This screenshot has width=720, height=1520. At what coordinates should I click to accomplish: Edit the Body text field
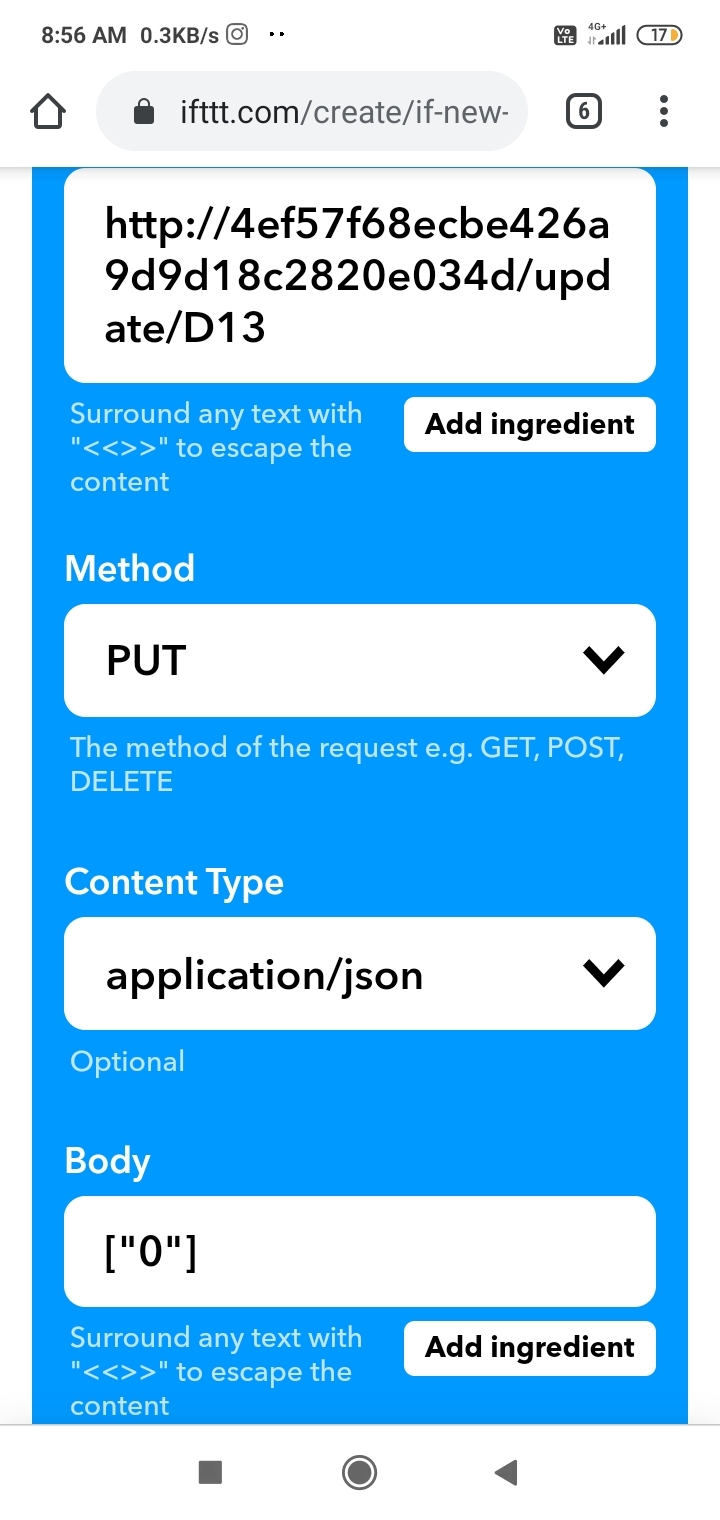[x=359, y=1252]
